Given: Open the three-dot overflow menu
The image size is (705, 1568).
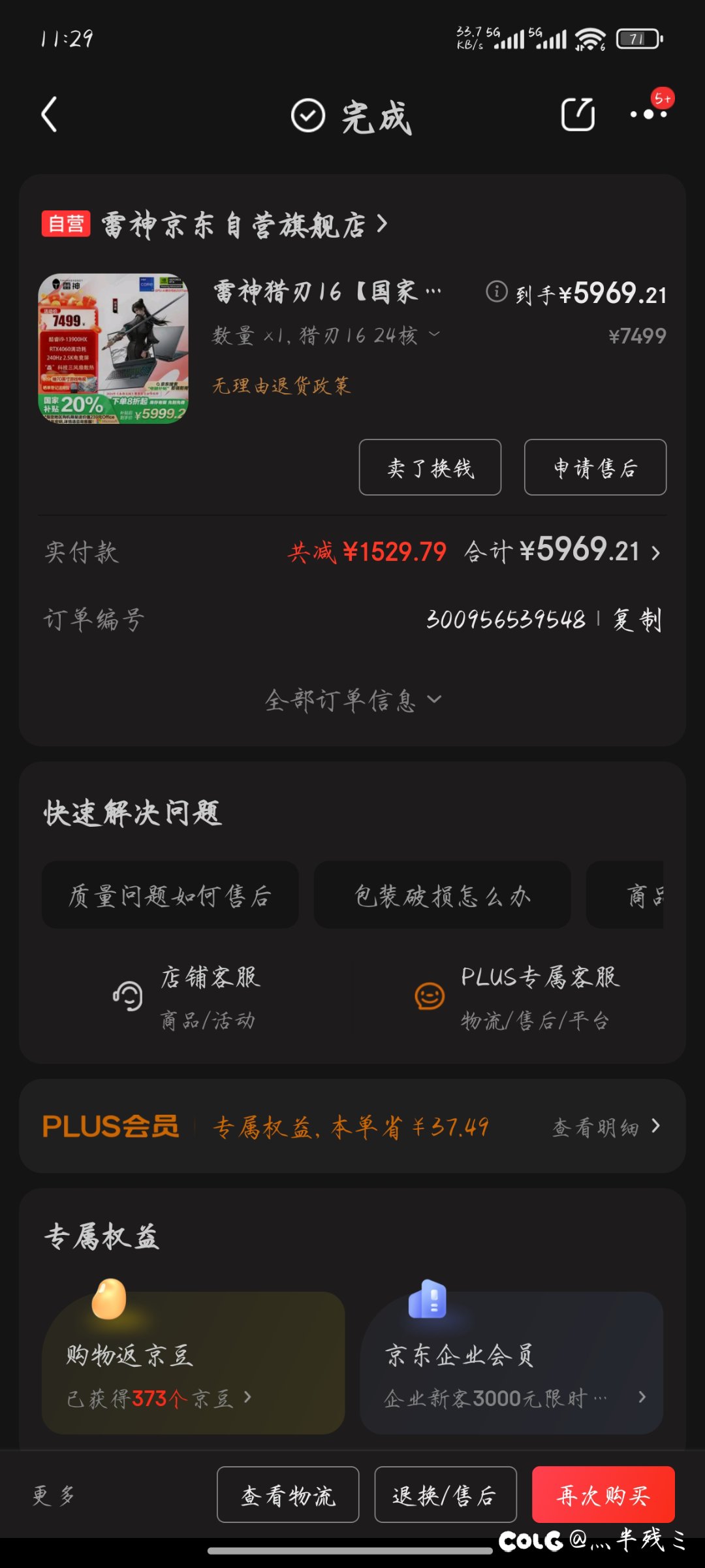Looking at the screenshot, I should [648, 115].
